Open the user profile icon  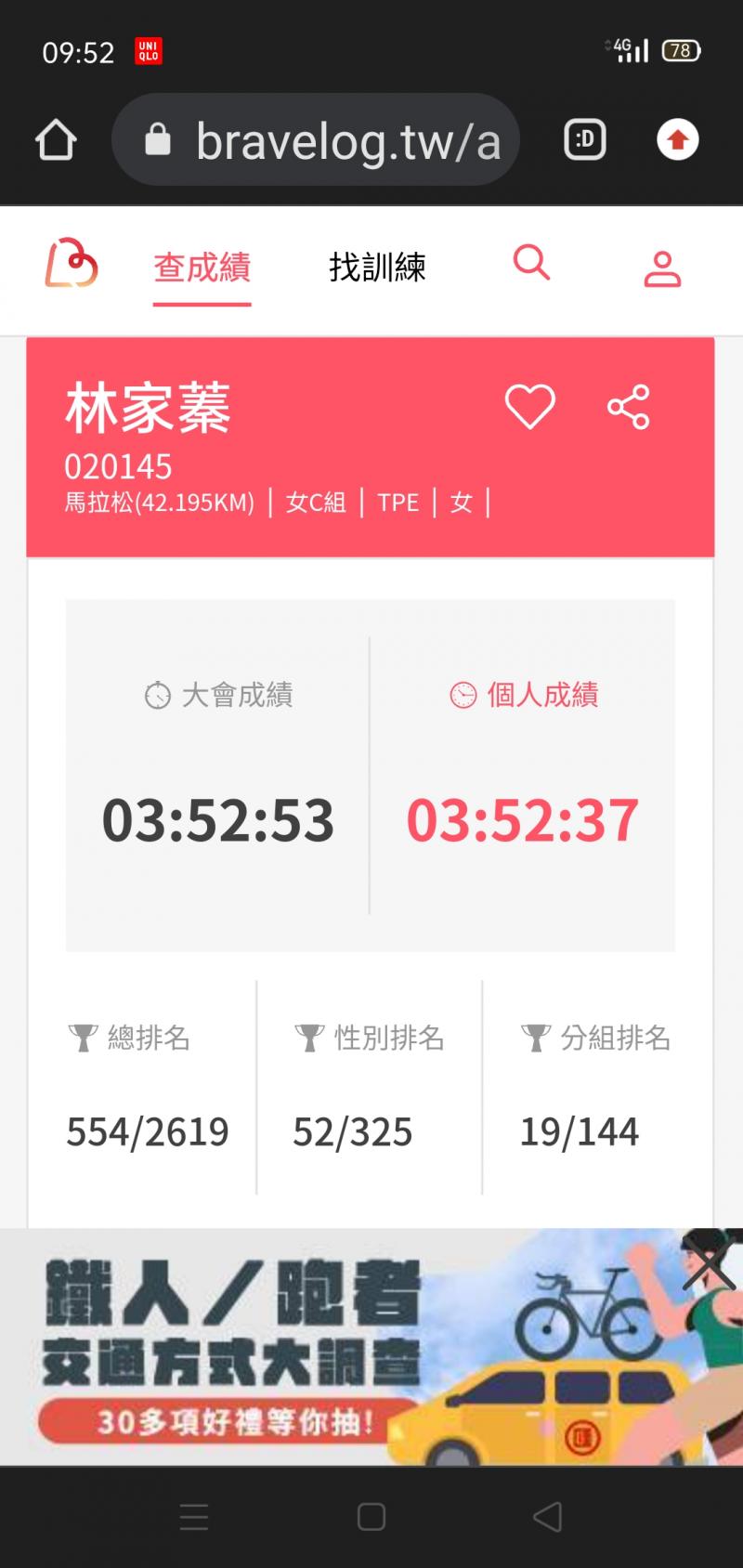pyautogui.click(x=662, y=268)
